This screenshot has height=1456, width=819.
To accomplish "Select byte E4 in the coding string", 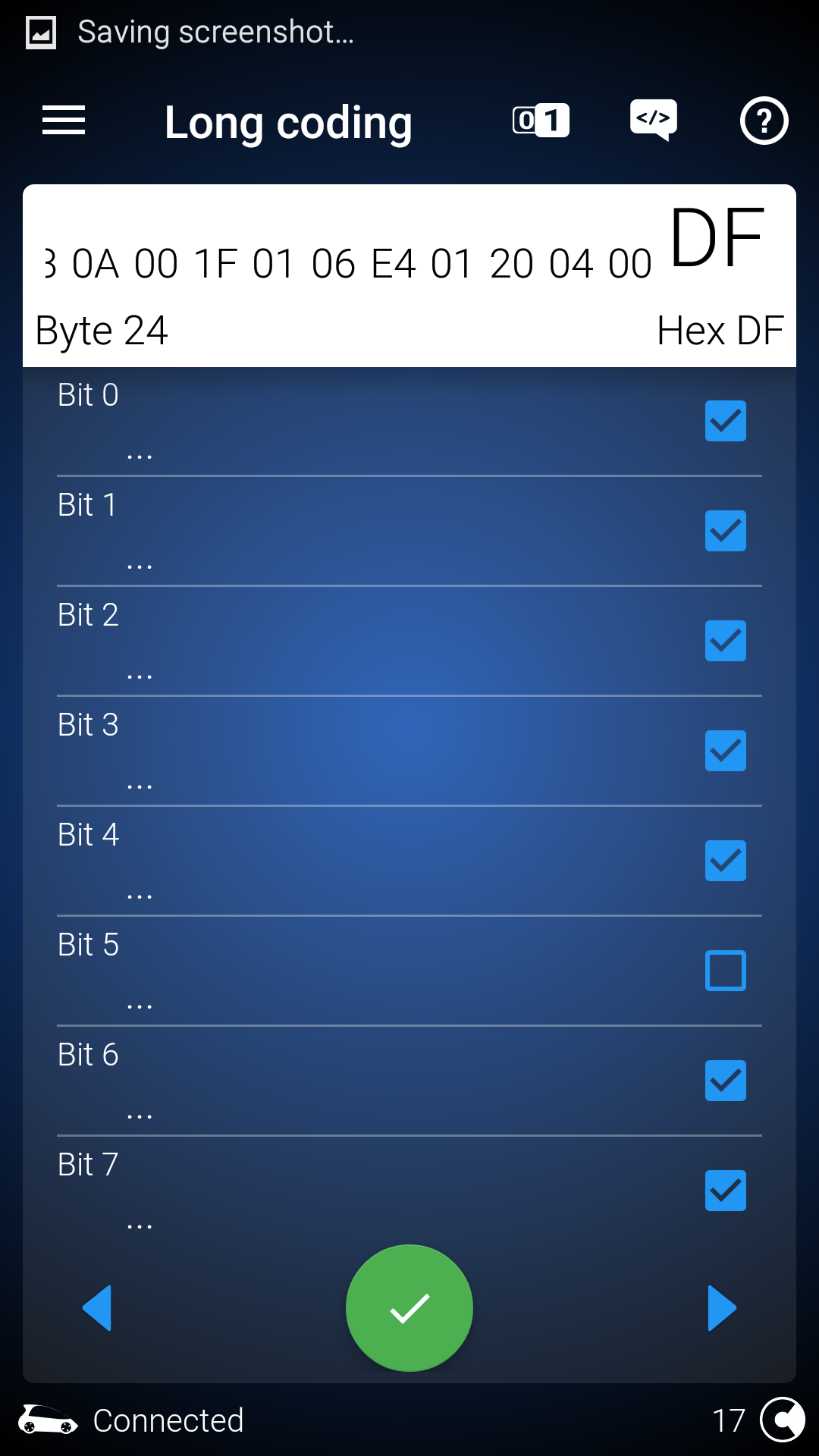I will pos(394,264).
